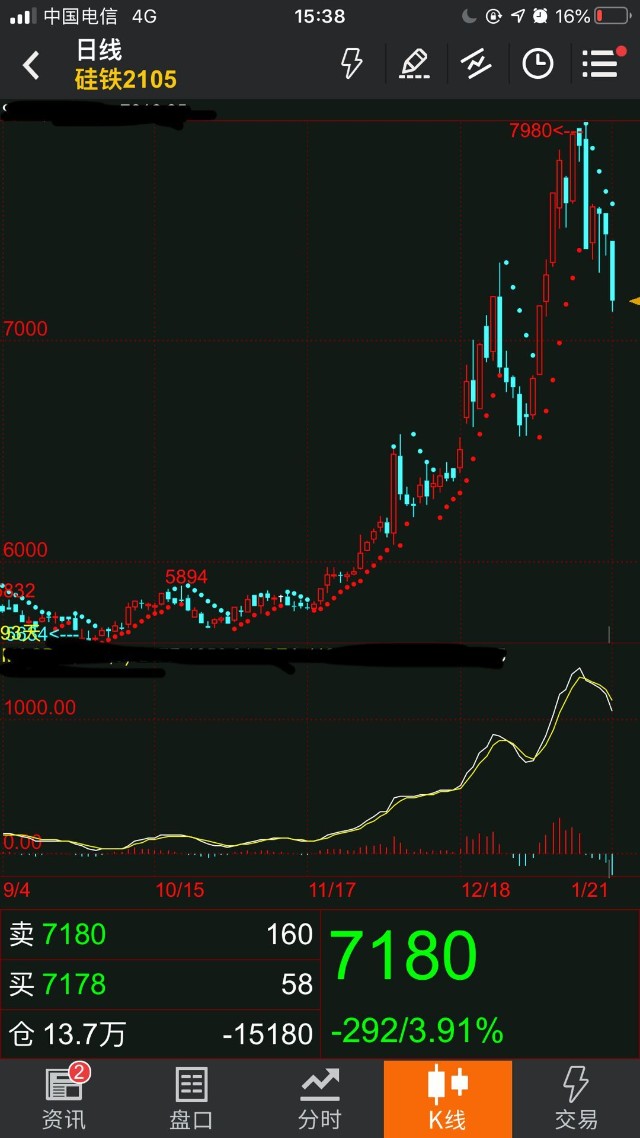The width and height of the screenshot is (640, 1138).
Task: Open the drawing pencil tool
Action: pos(414,64)
